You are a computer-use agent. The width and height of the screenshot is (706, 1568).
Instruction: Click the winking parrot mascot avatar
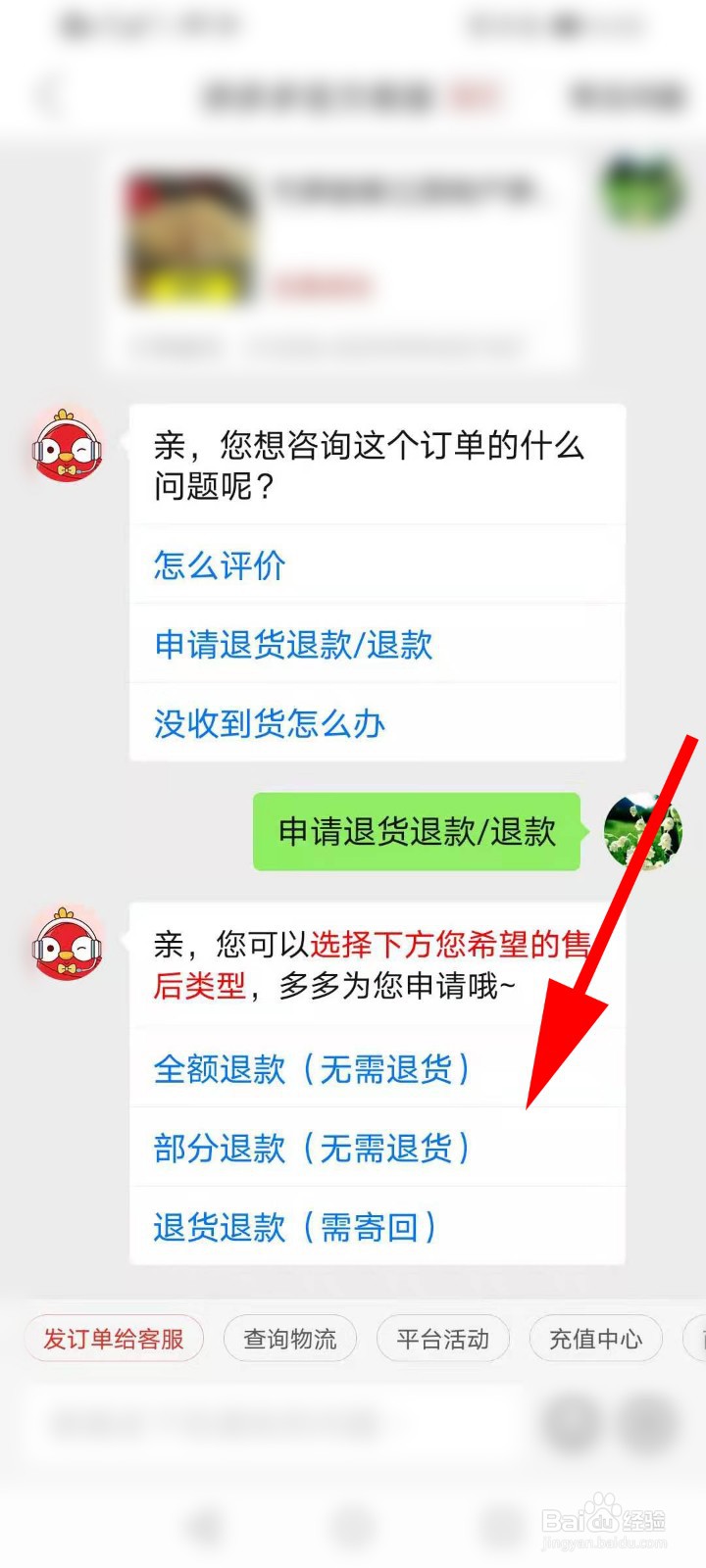tap(66, 946)
